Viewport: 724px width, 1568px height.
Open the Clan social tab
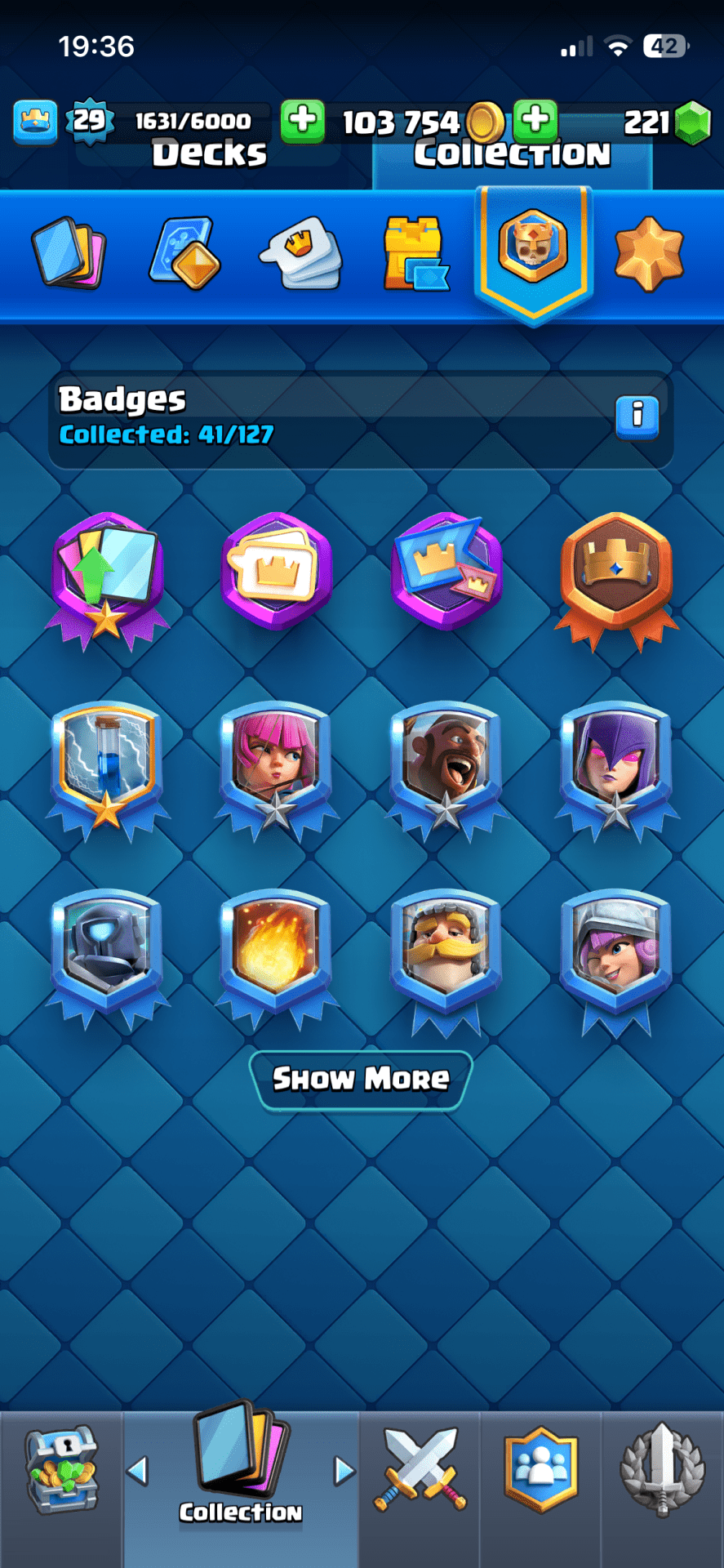click(540, 1469)
